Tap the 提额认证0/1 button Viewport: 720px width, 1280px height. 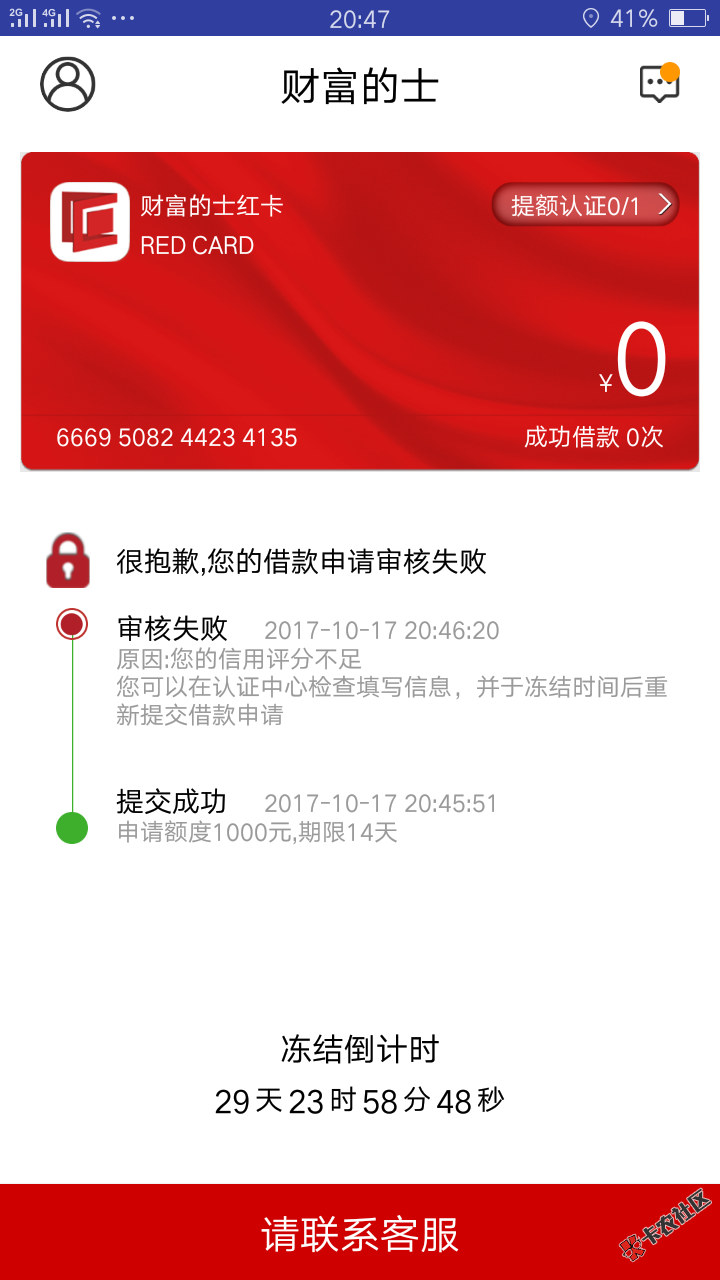pos(585,205)
